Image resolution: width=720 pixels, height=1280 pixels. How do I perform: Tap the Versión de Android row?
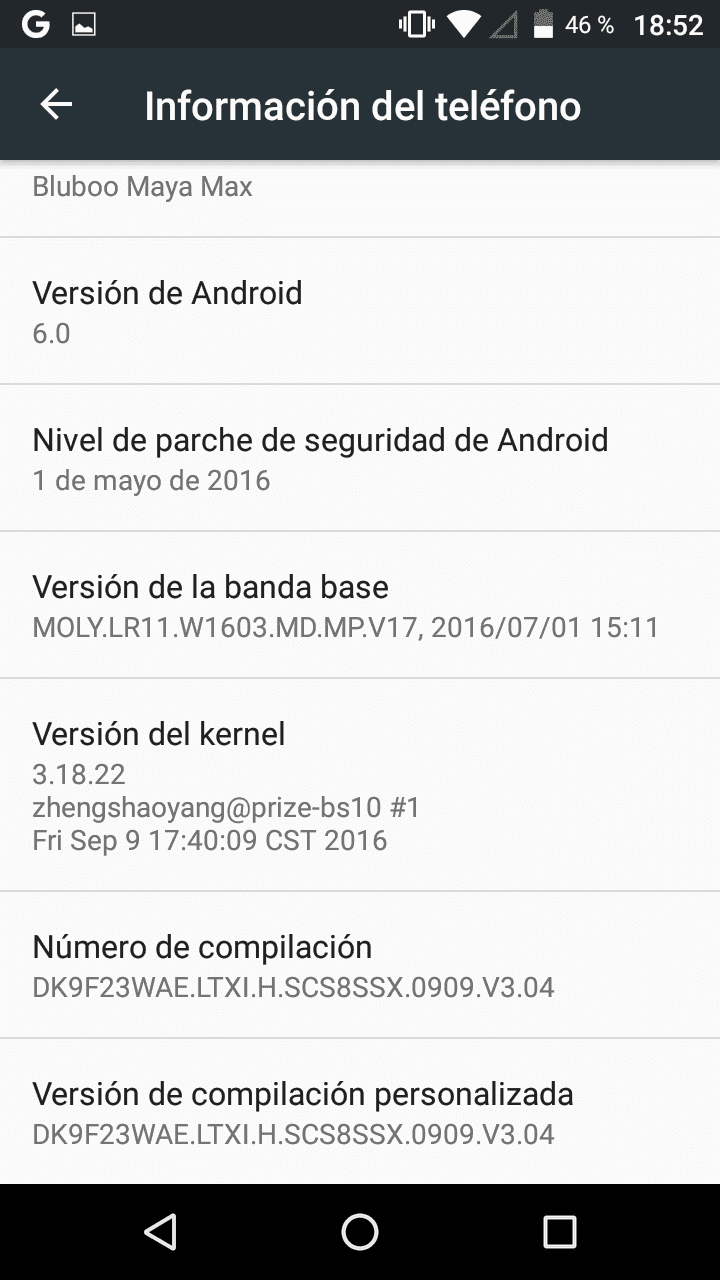click(x=360, y=311)
